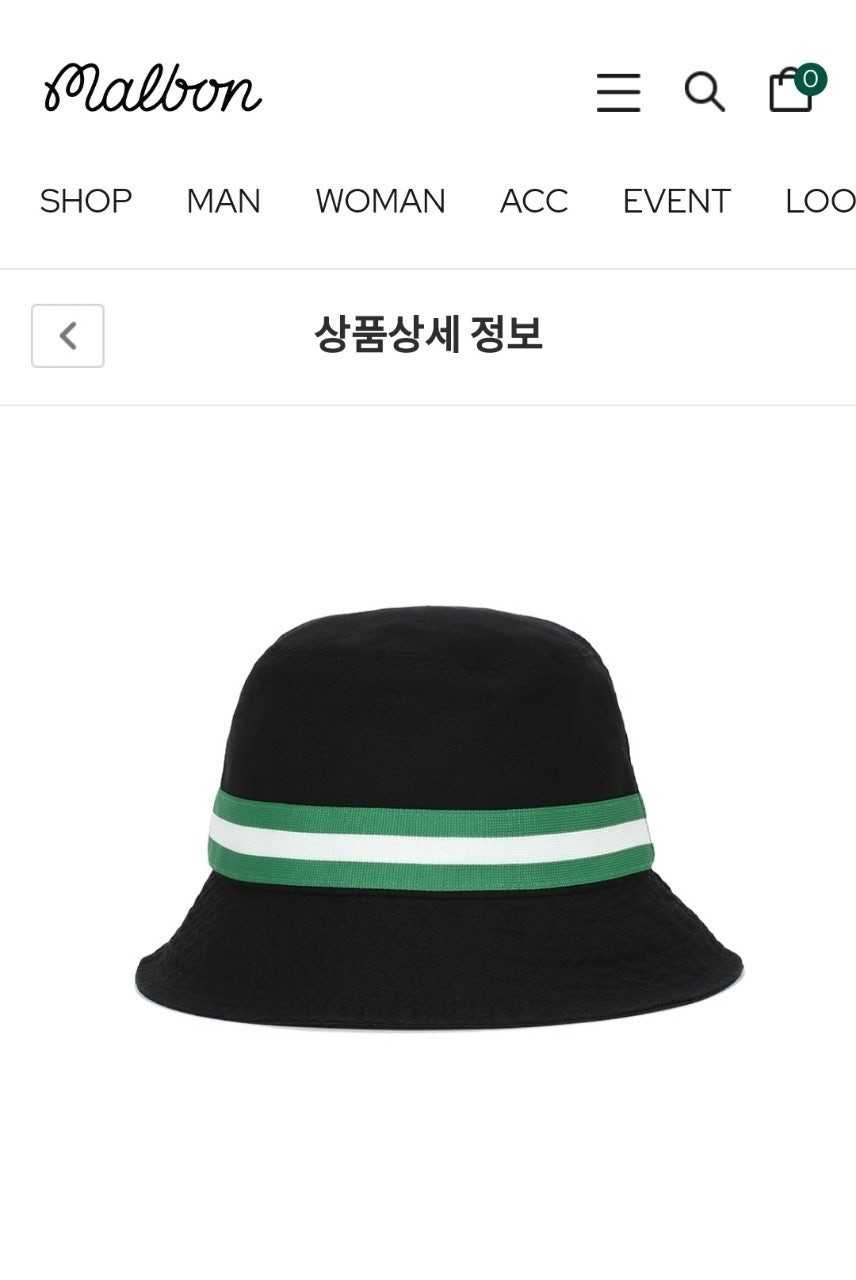Open the search icon

[x=704, y=91]
